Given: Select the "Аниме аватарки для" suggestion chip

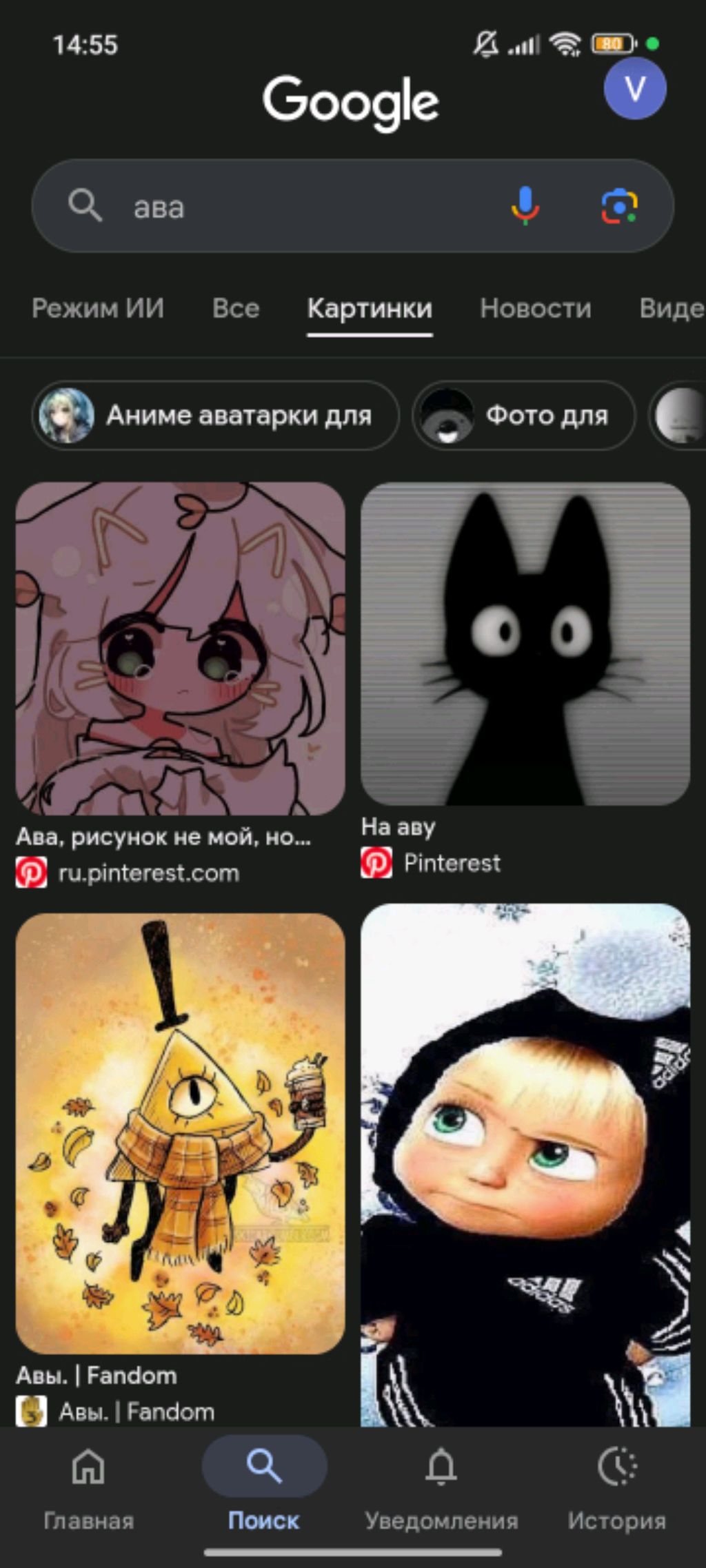Looking at the screenshot, I should tap(215, 415).
